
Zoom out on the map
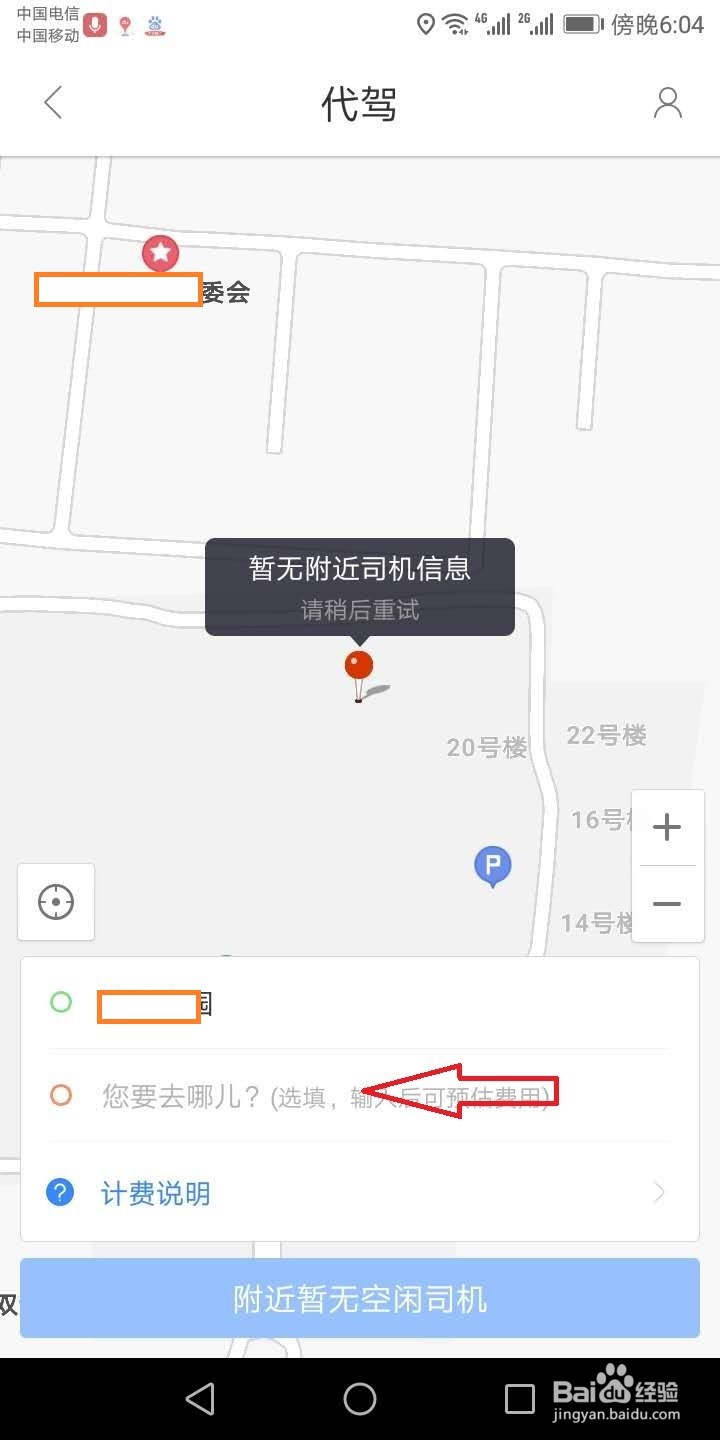(x=666, y=904)
